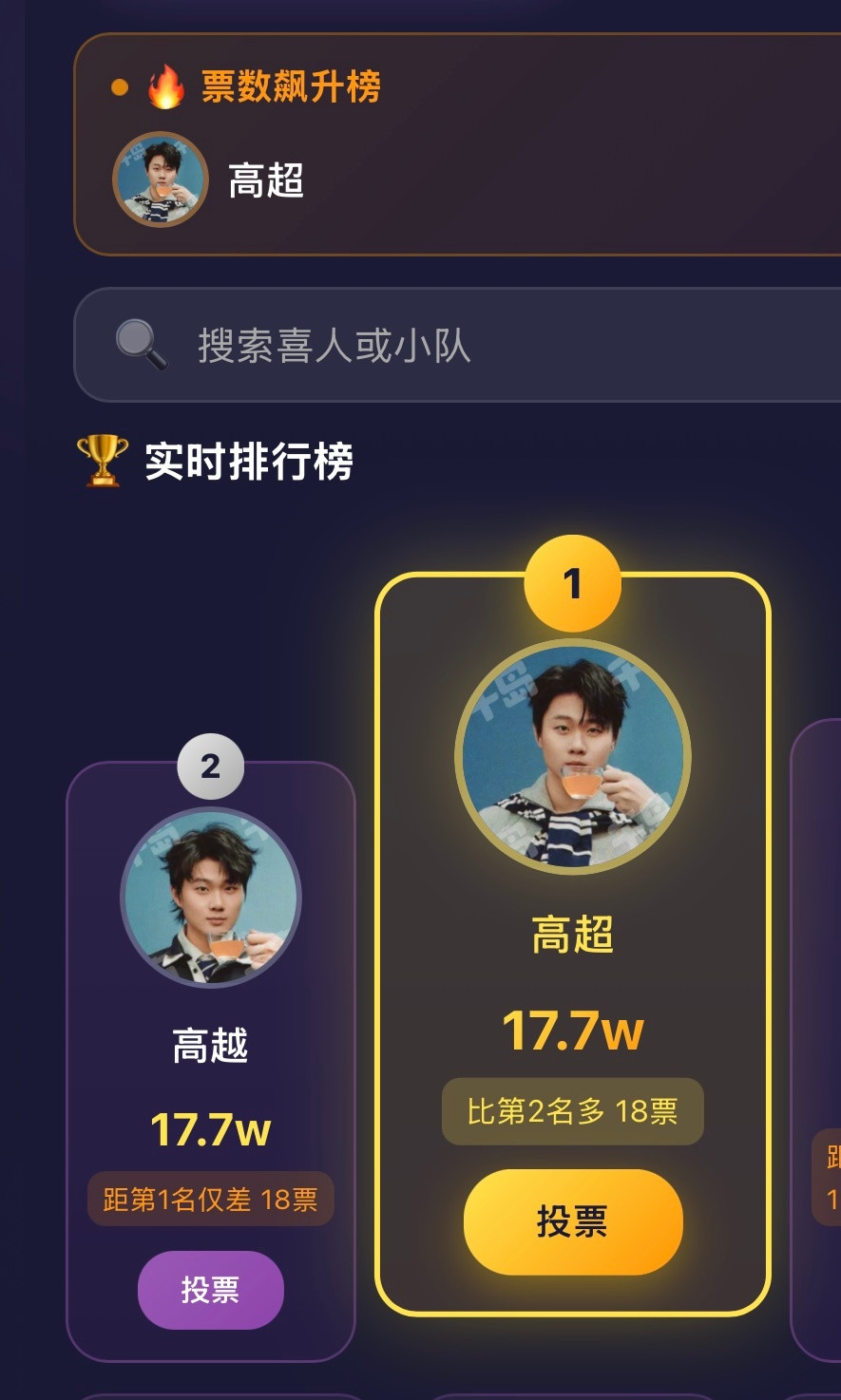Tap the search box for 喜人 or 小队

pos(458,345)
